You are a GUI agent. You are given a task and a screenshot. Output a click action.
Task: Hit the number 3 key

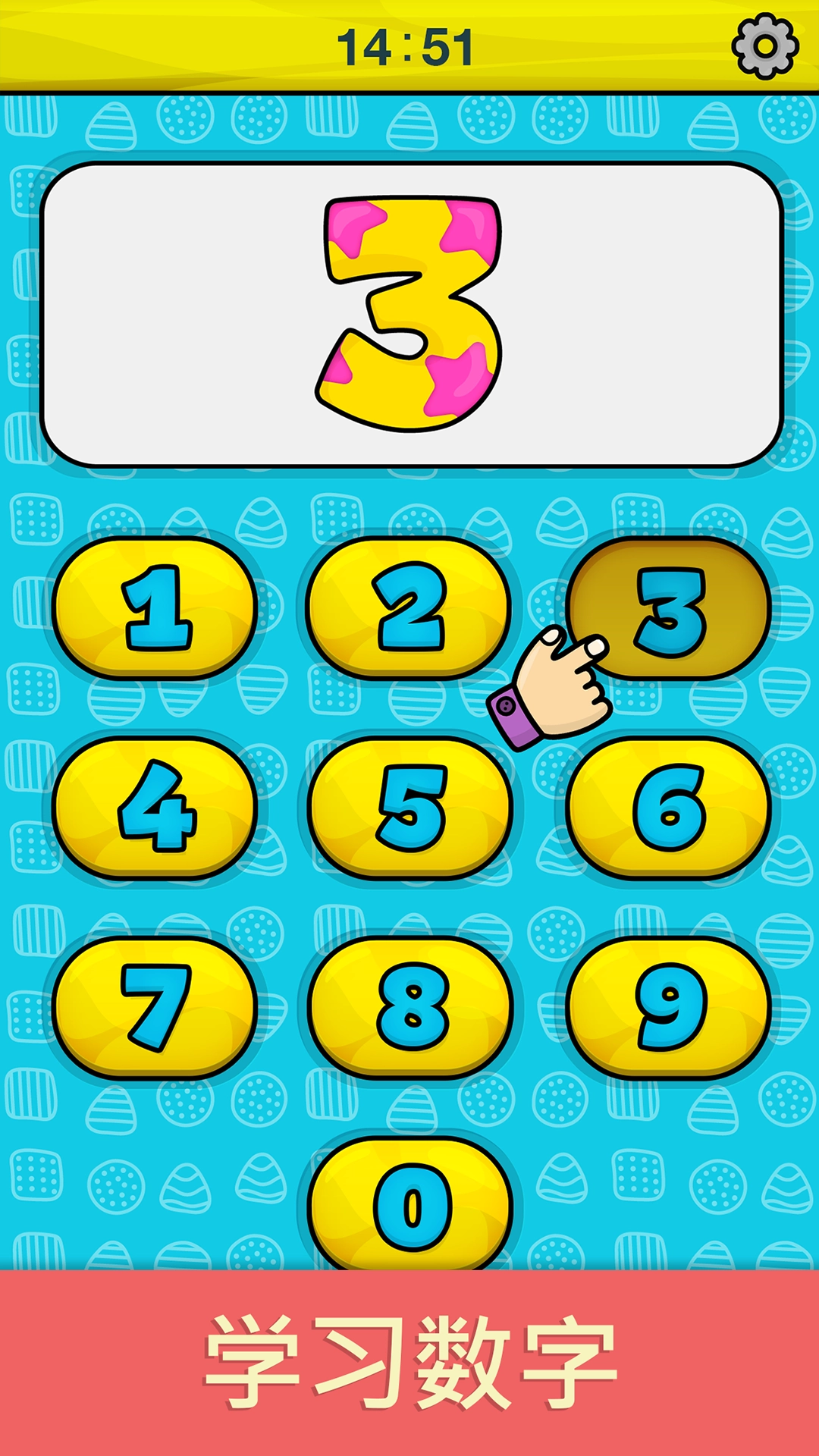pos(668,608)
